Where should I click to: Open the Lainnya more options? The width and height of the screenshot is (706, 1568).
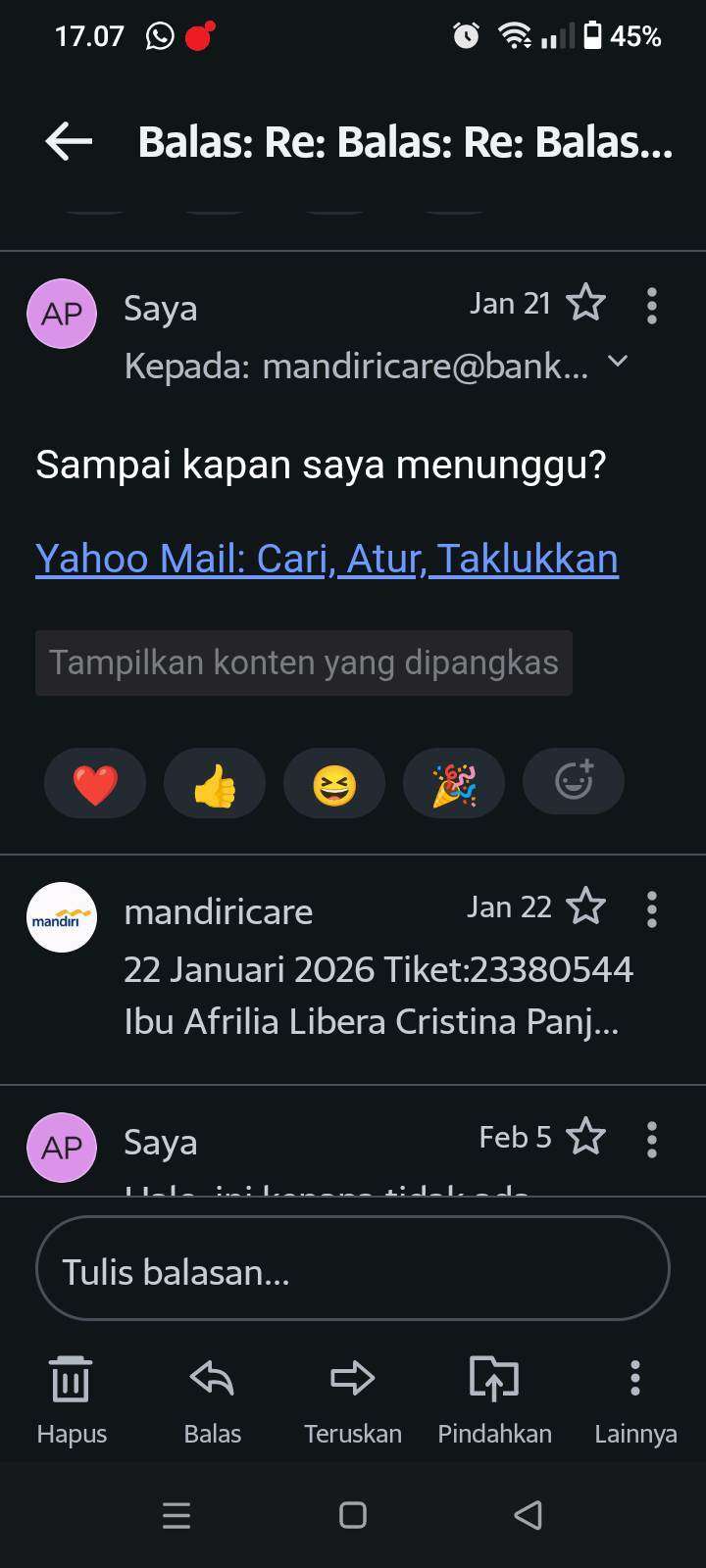point(635,1398)
